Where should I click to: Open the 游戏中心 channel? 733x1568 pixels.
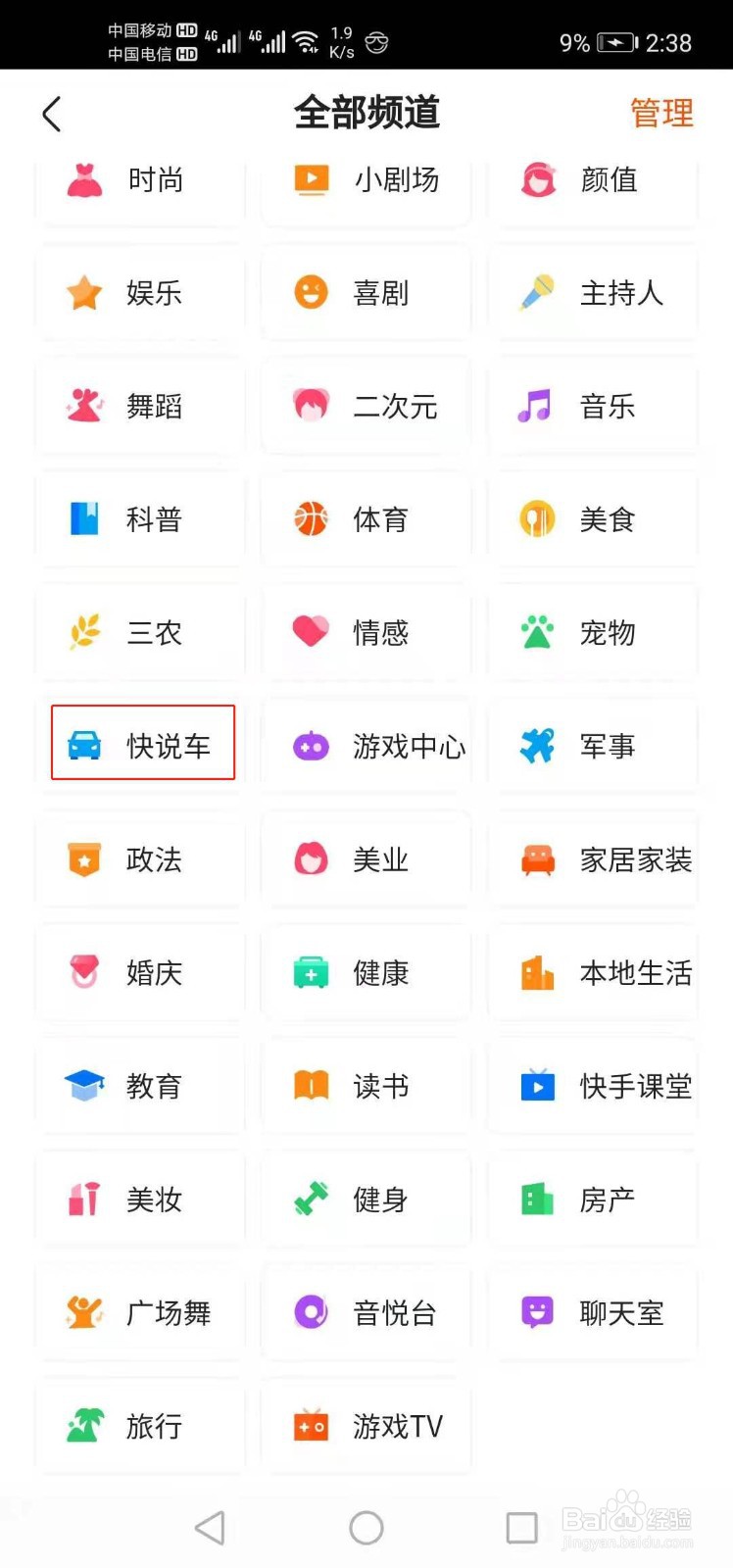[366, 746]
